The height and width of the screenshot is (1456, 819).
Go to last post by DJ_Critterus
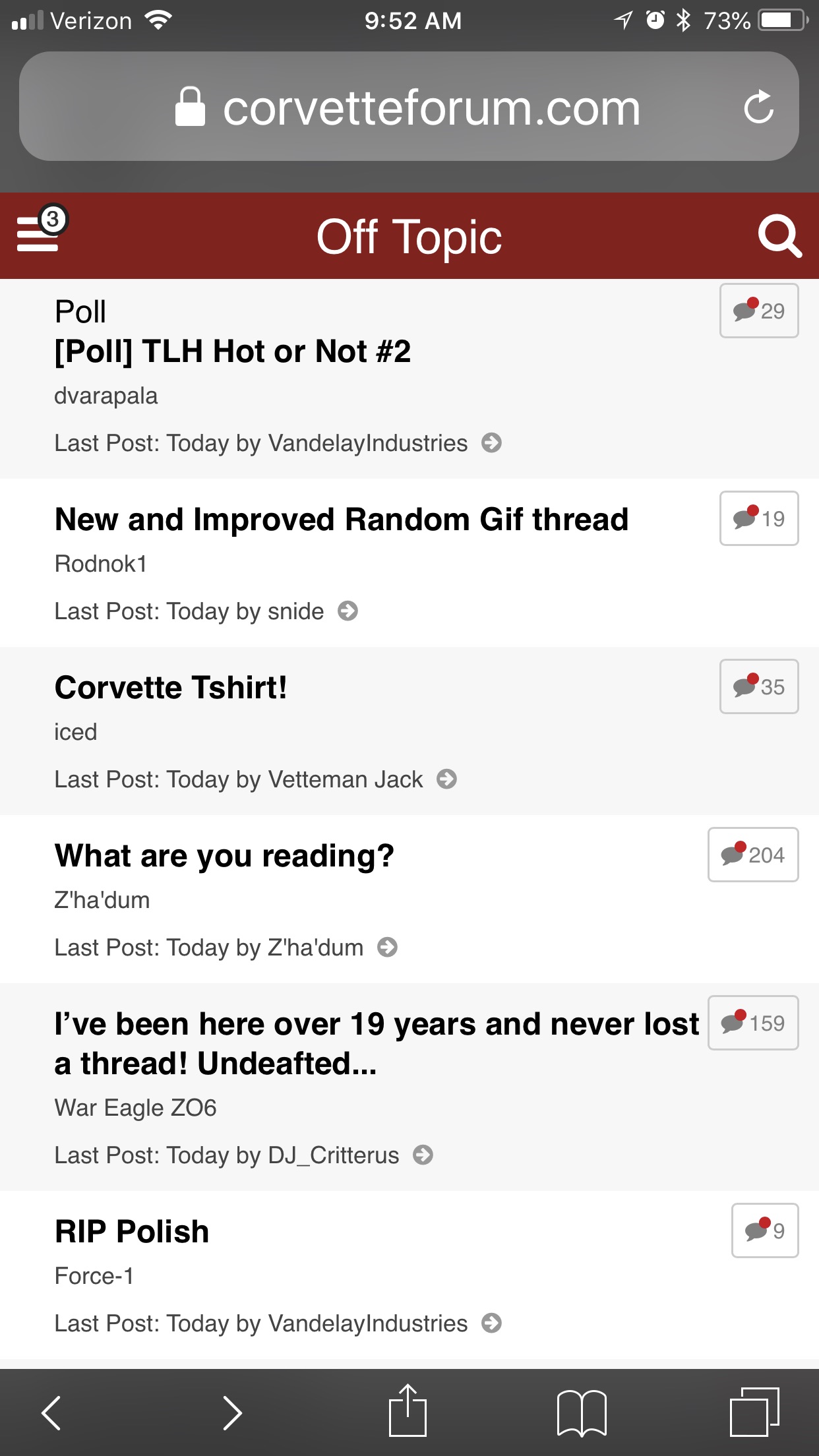423,1155
